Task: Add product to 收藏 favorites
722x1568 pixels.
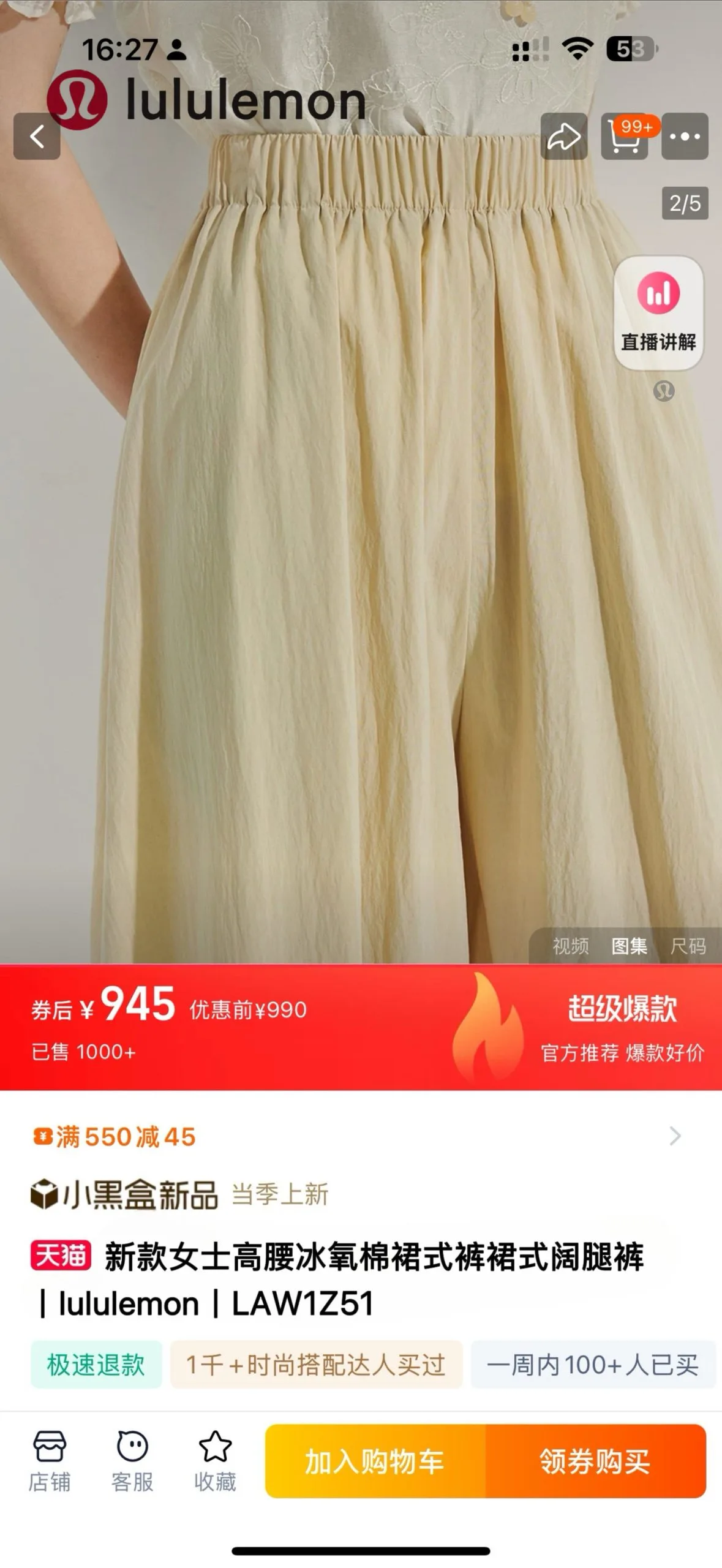Action: 215,1461
